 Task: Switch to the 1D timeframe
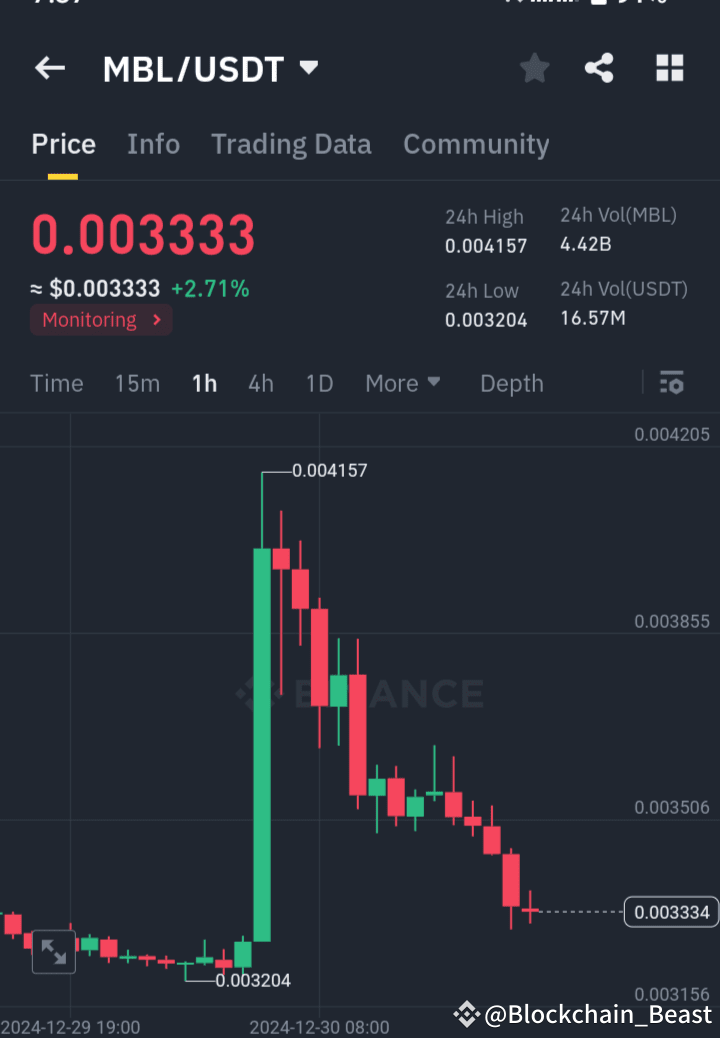click(x=319, y=383)
